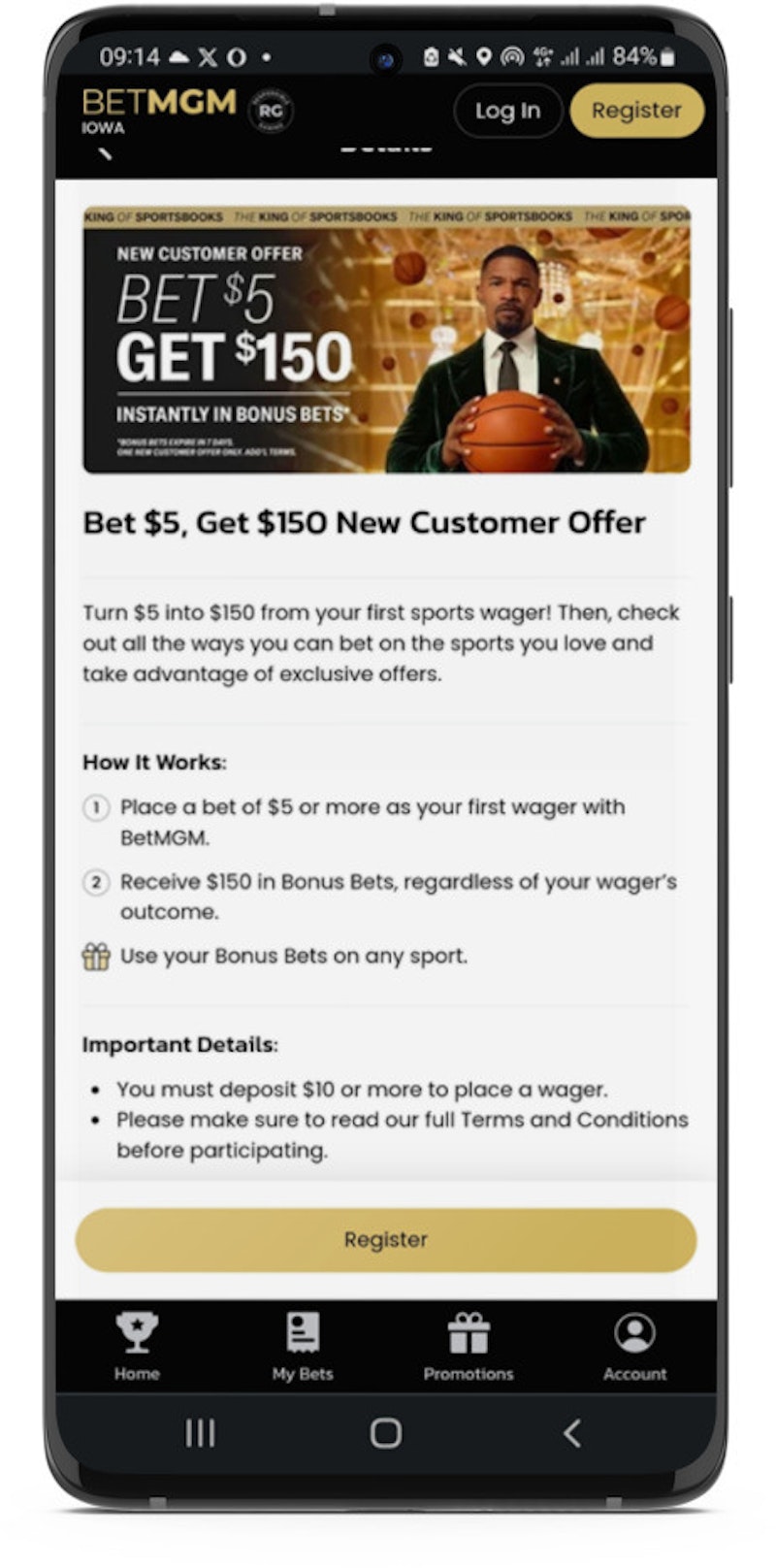This screenshot has height=1568, width=776.
Task: Tap the Log In button
Action: pyautogui.click(x=507, y=111)
